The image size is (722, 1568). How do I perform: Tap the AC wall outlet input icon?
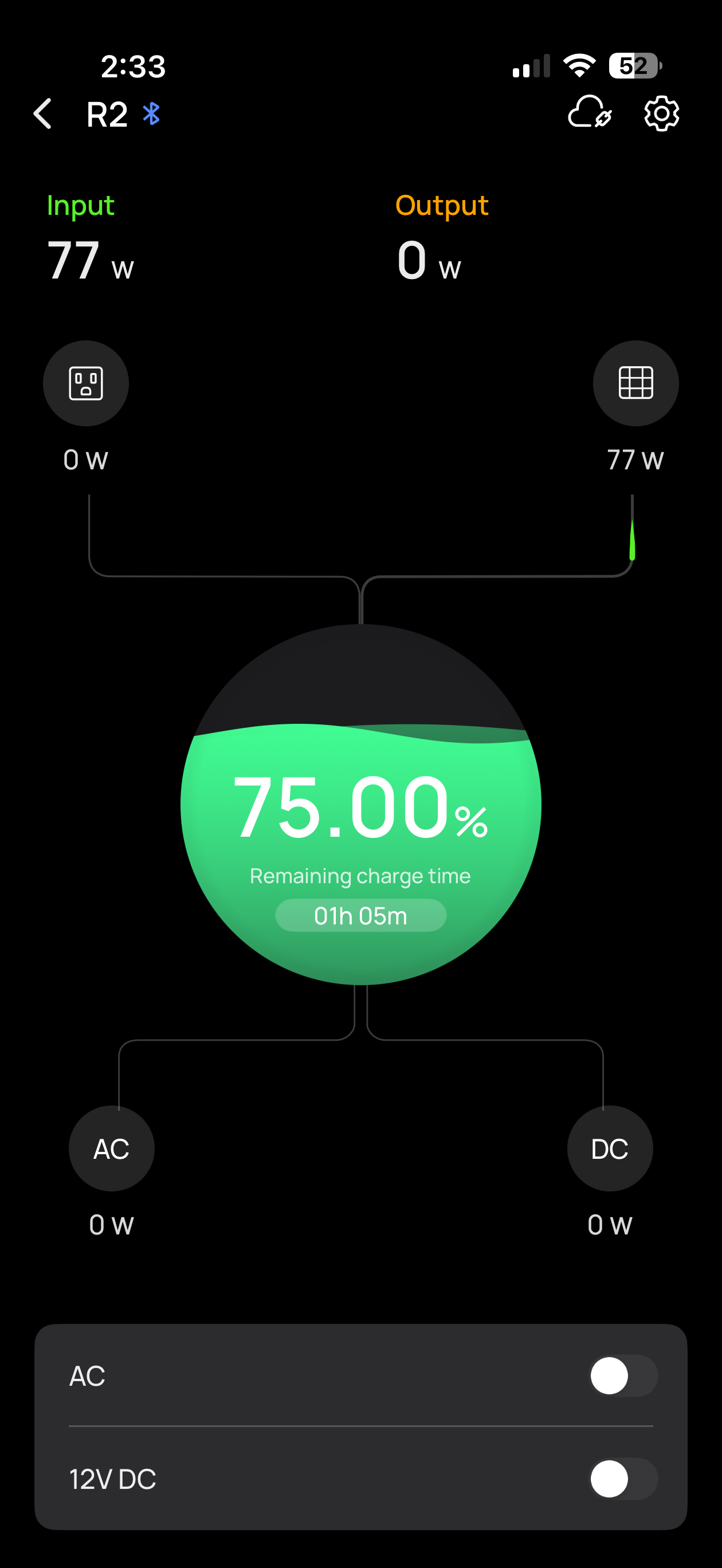click(x=86, y=383)
